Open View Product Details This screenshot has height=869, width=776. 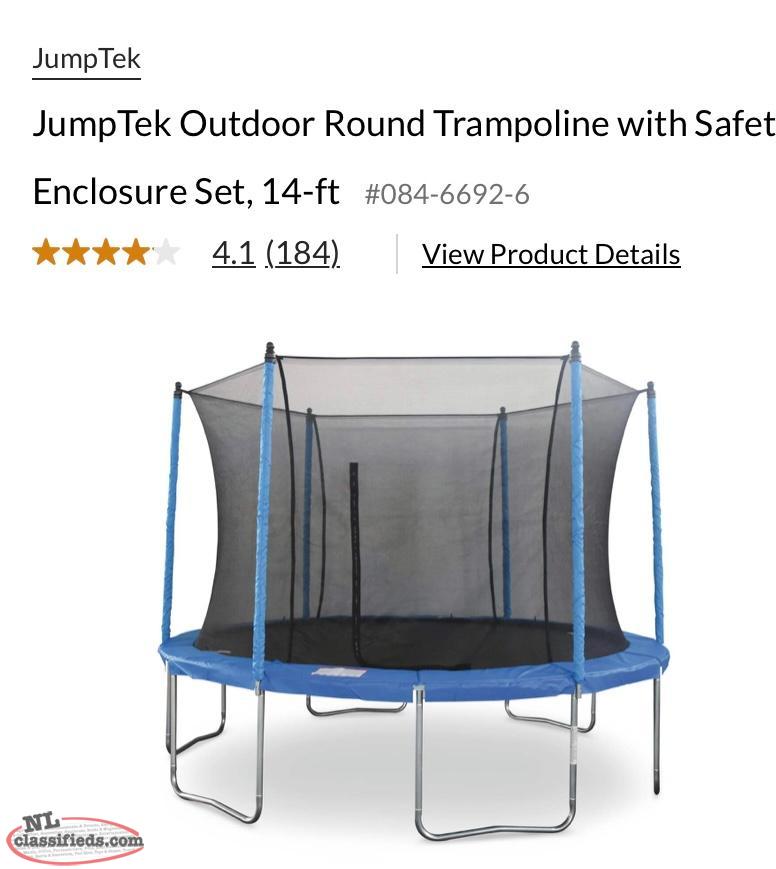point(550,253)
